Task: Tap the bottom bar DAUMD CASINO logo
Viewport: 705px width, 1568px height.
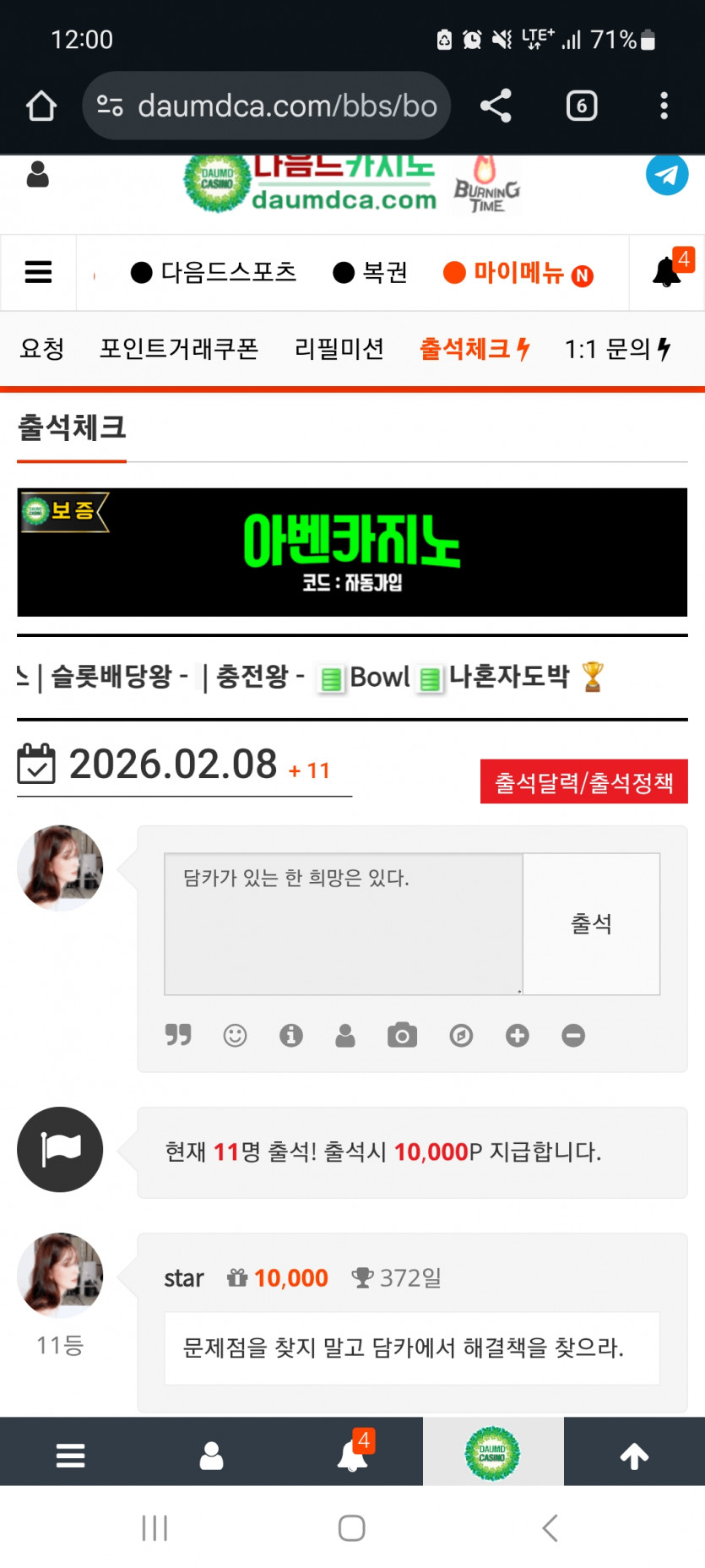Action: [493, 1451]
